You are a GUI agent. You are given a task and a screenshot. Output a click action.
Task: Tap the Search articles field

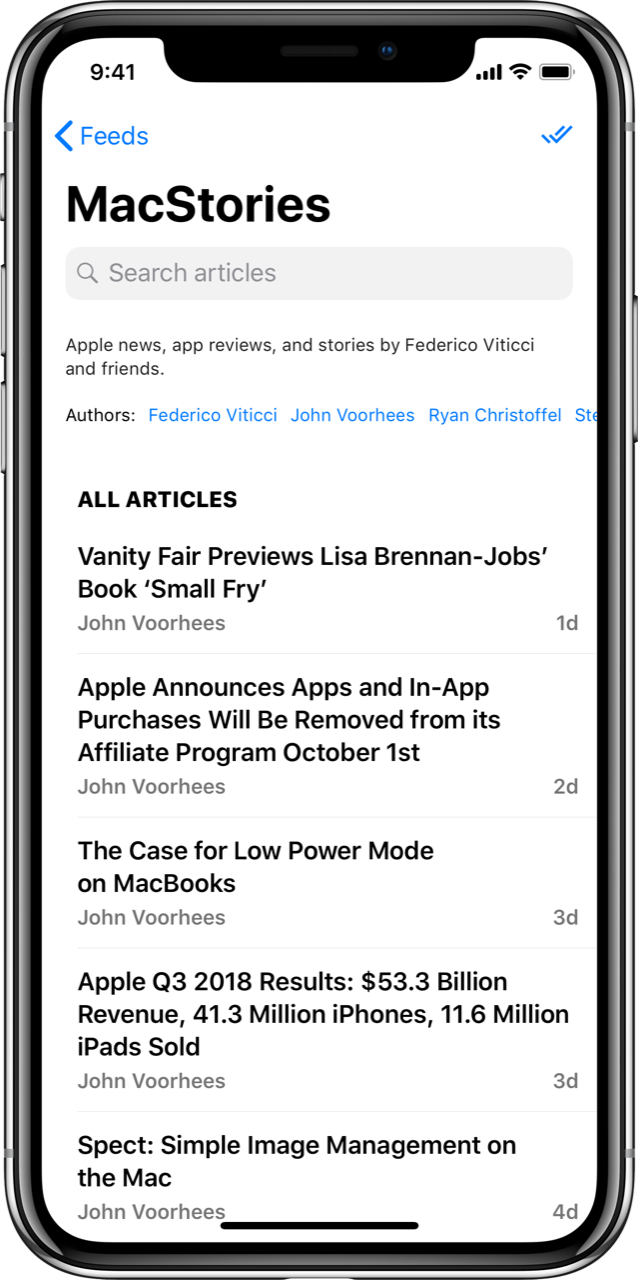pyautogui.click(x=319, y=273)
